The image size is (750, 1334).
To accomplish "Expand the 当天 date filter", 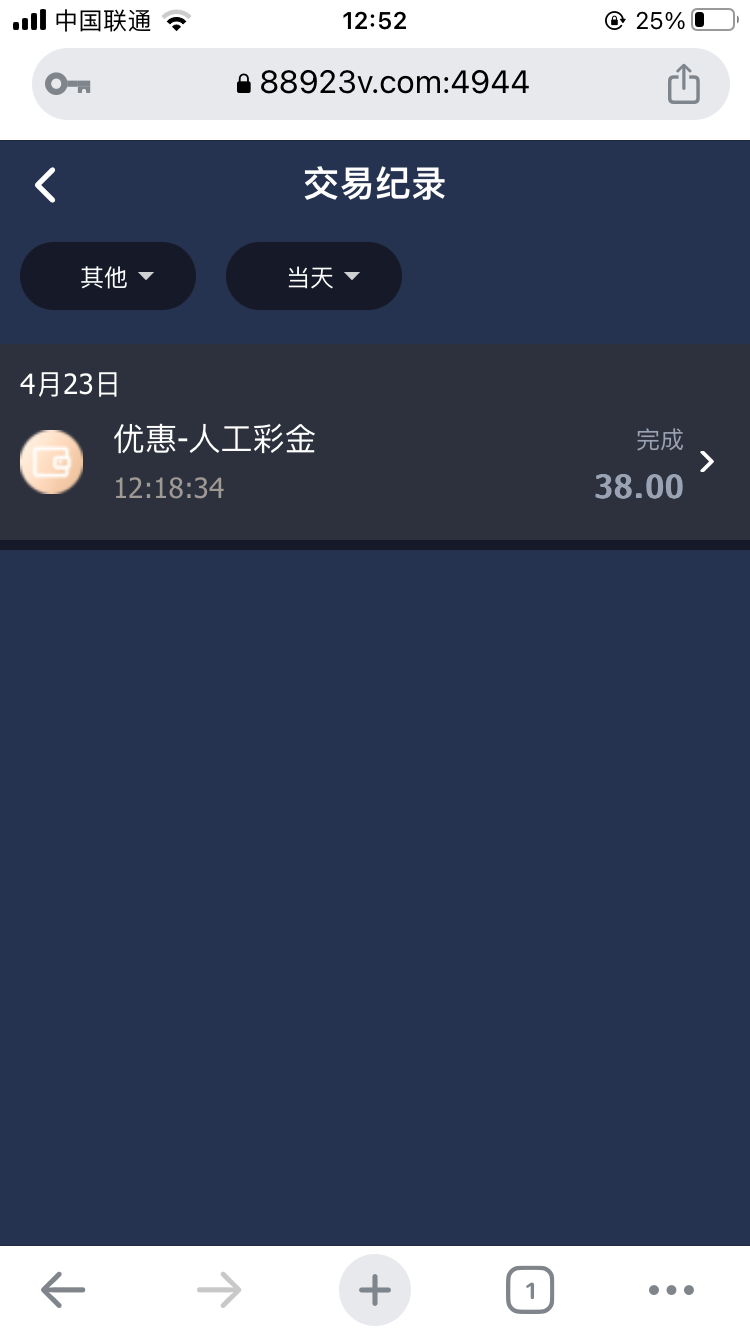I will click(314, 276).
